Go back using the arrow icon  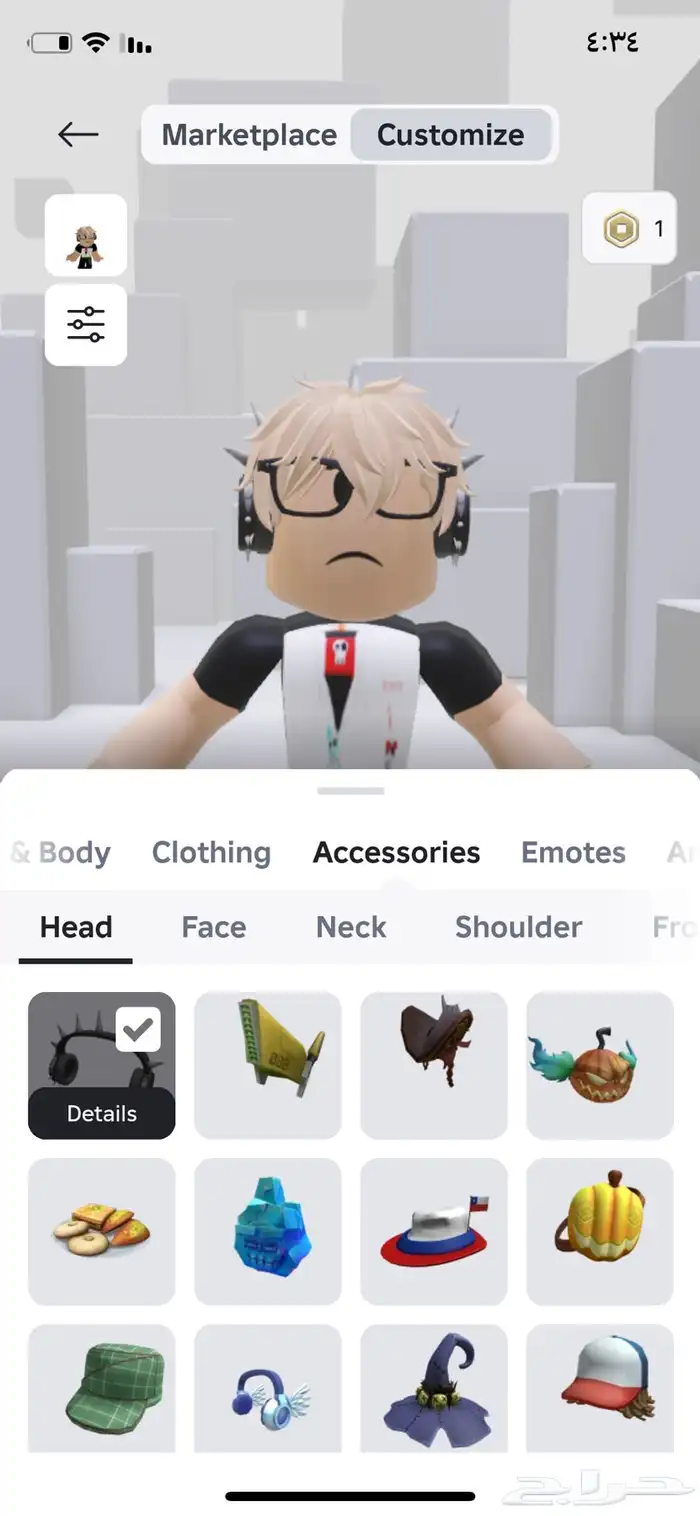78,134
